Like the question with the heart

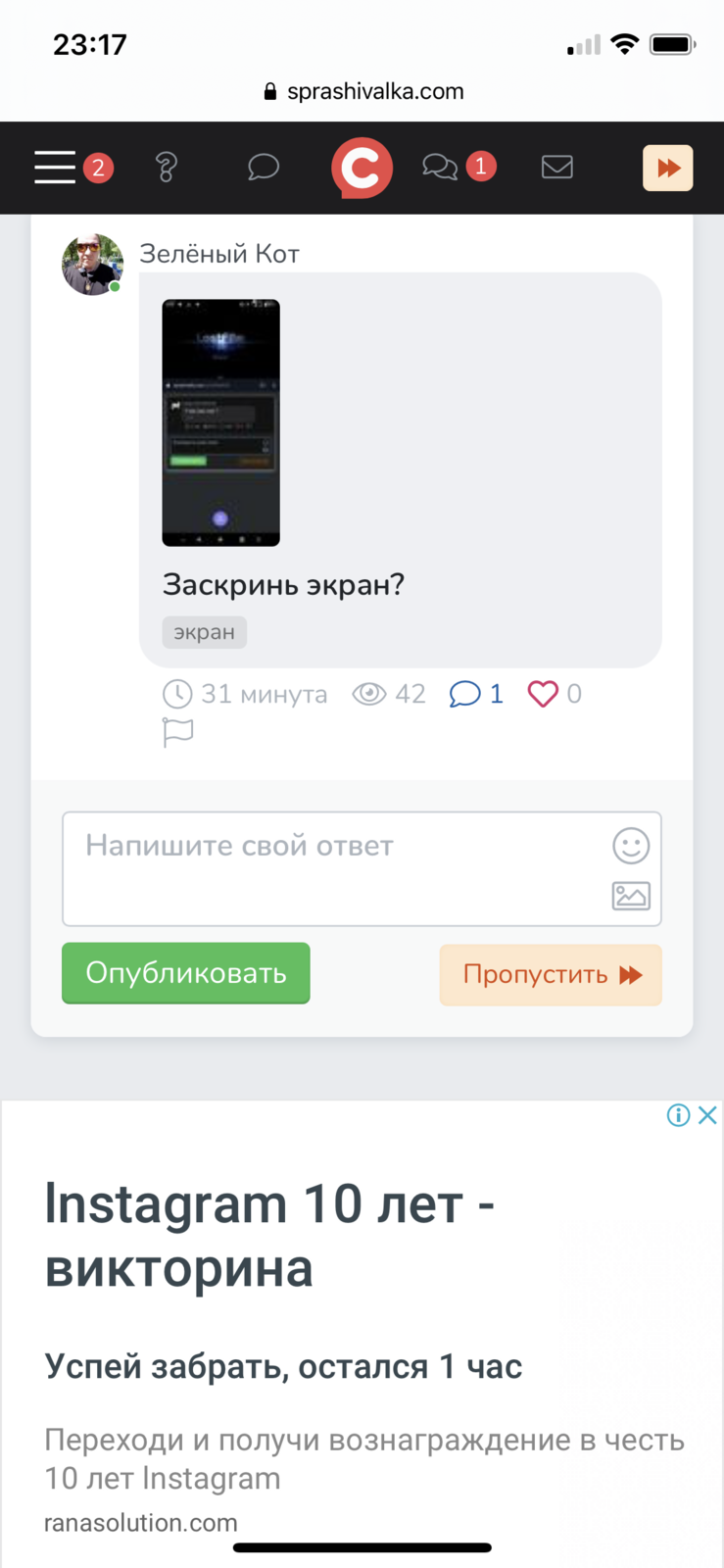tap(543, 694)
